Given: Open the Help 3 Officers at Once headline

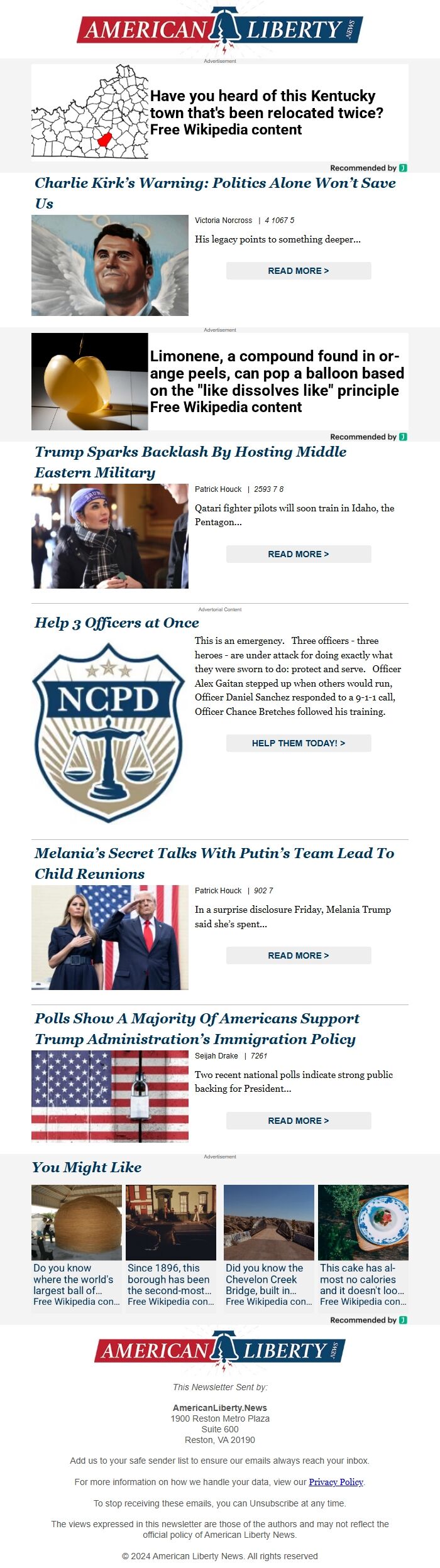Looking at the screenshot, I should point(117,623).
